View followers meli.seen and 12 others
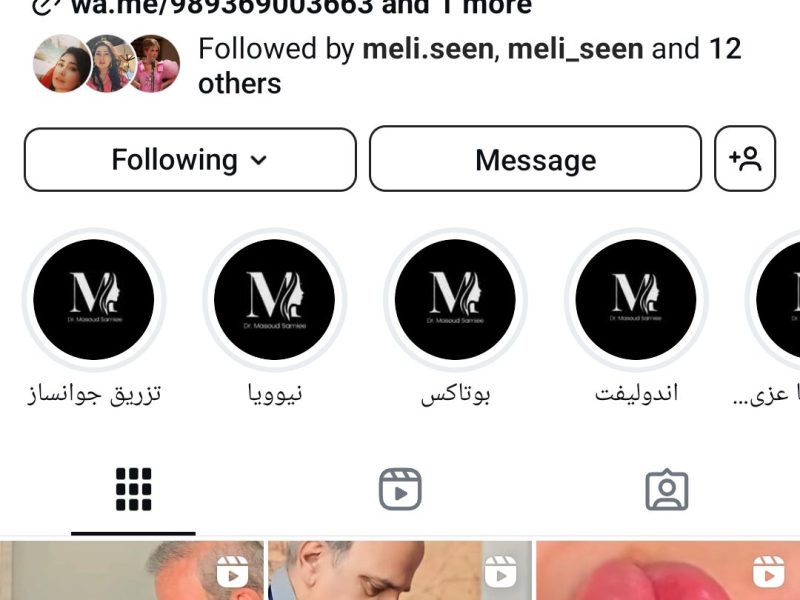800x600 pixels. pos(469,65)
